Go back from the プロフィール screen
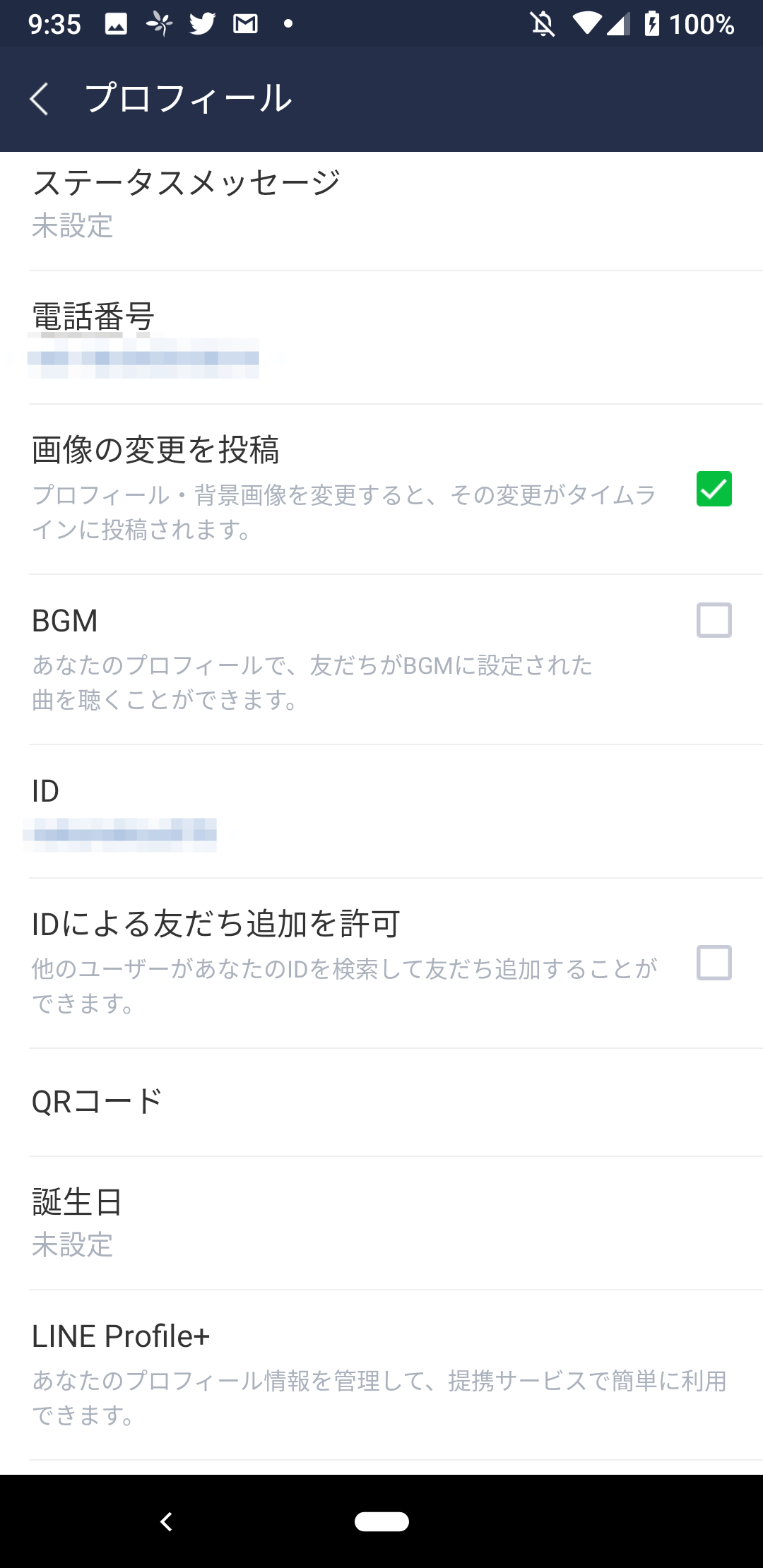The height and width of the screenshot is (1568, 763). pyautogui.click(x=40, y=99)
